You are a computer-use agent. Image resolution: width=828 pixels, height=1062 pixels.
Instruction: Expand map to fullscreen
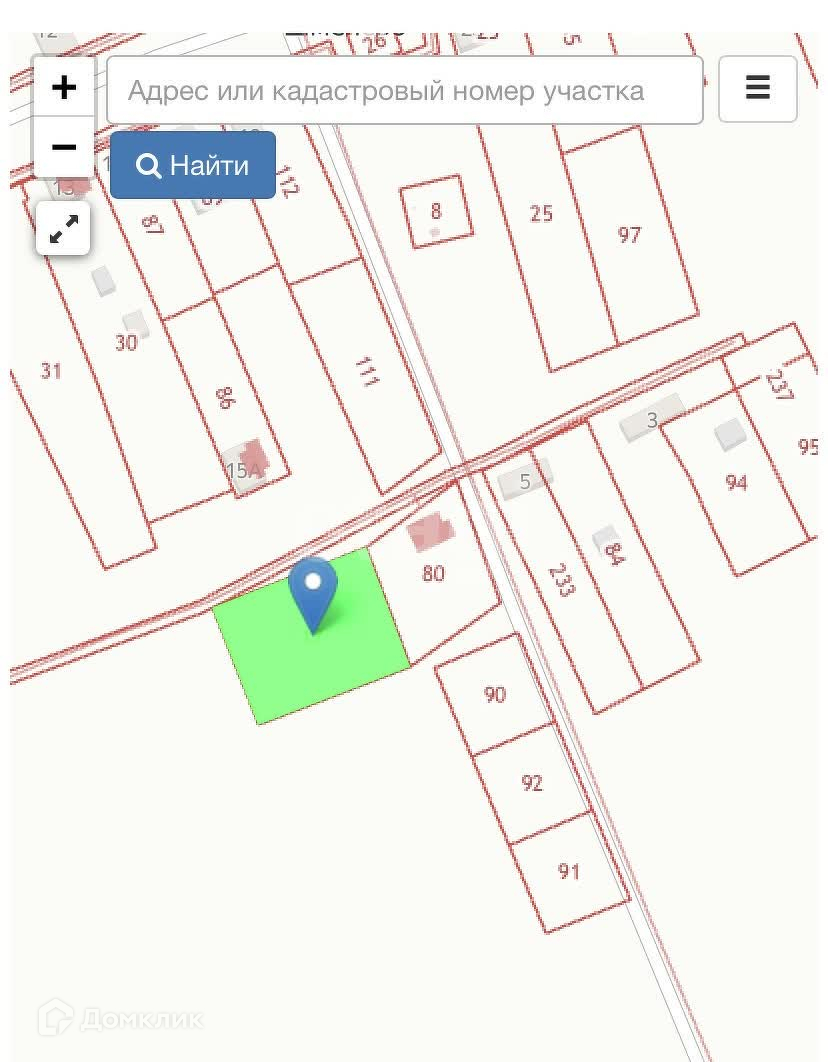coord(63,228)
